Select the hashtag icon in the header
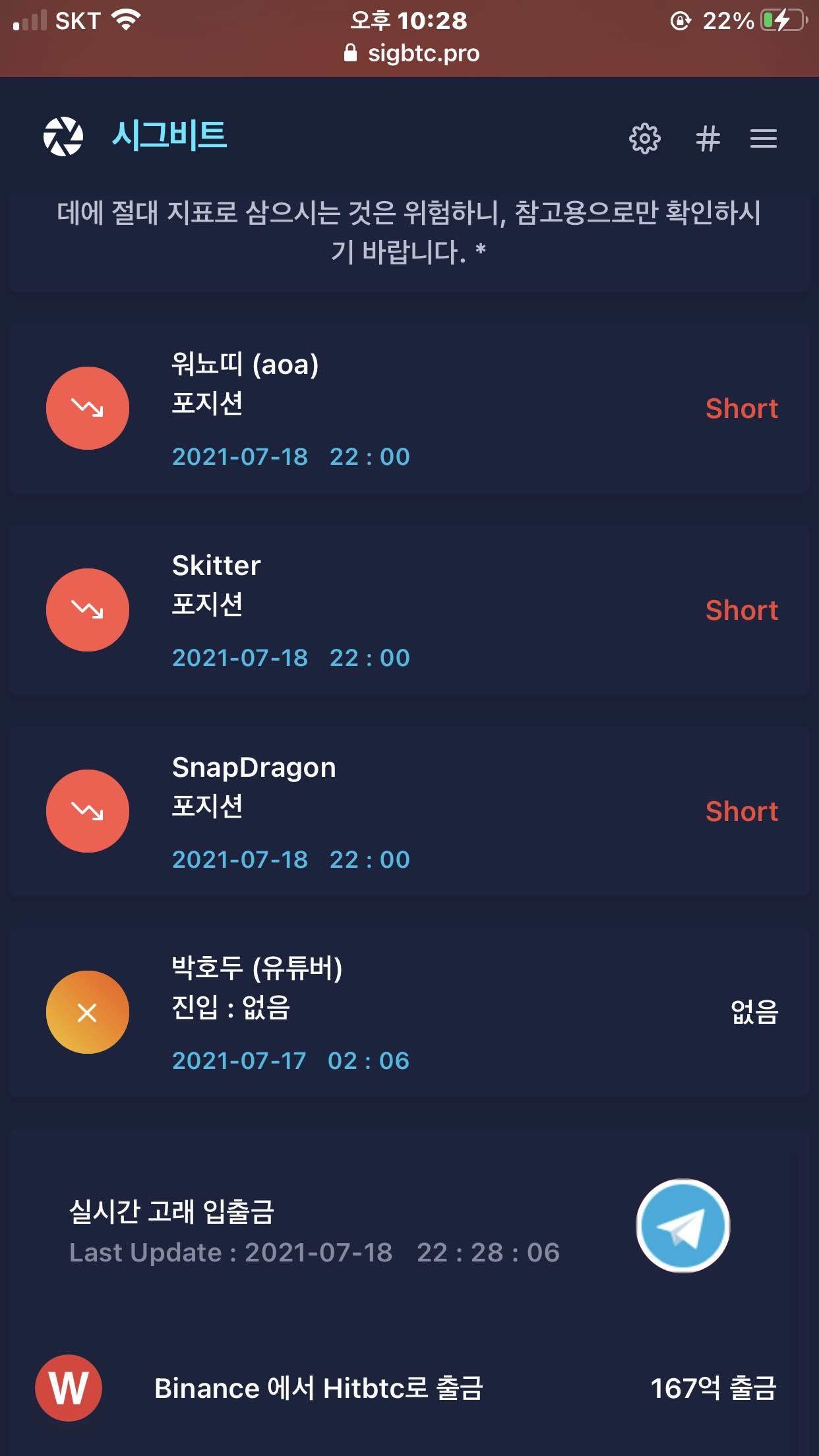Screen dimensions: 819x1456 point(707,139)
